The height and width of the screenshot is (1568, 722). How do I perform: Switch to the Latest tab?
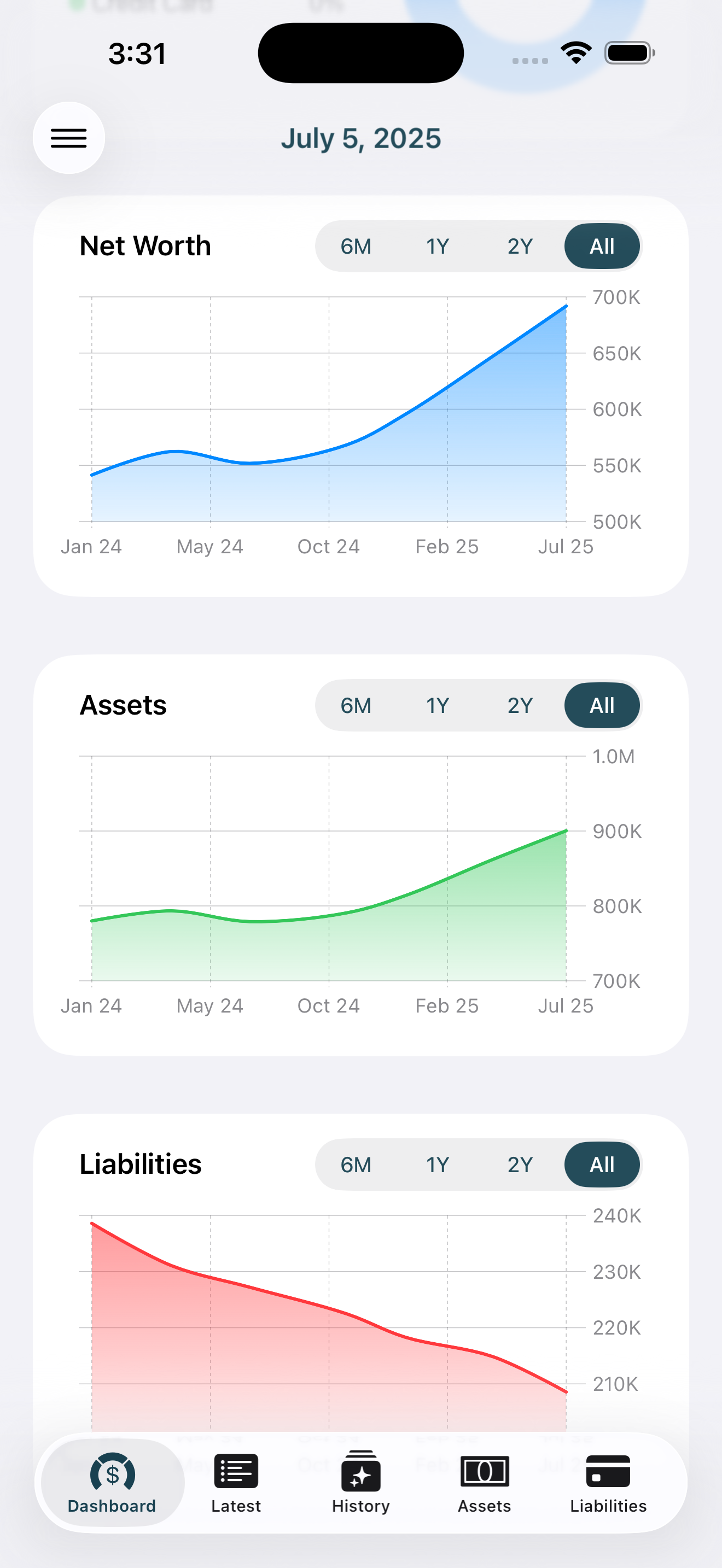coord(236,1483)
